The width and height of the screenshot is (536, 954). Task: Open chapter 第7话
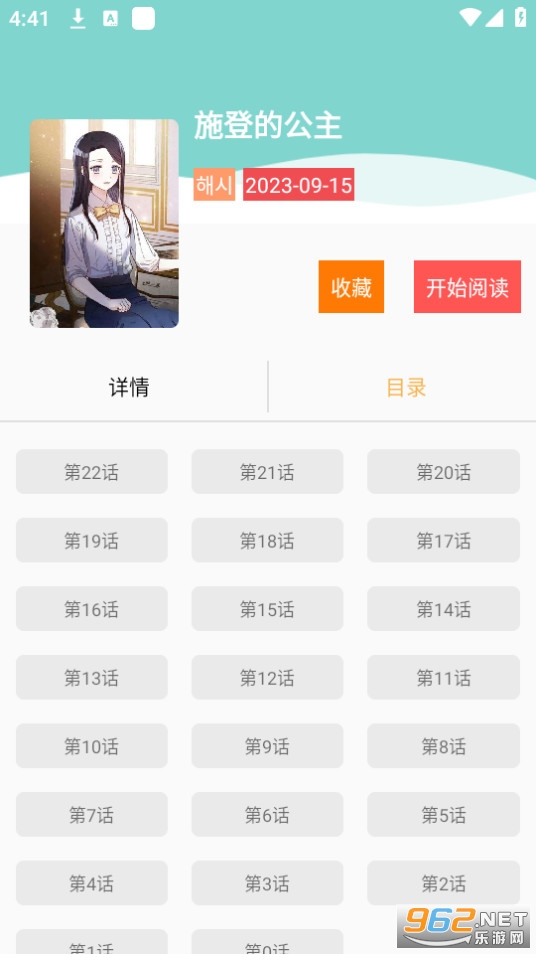[92, 814]
